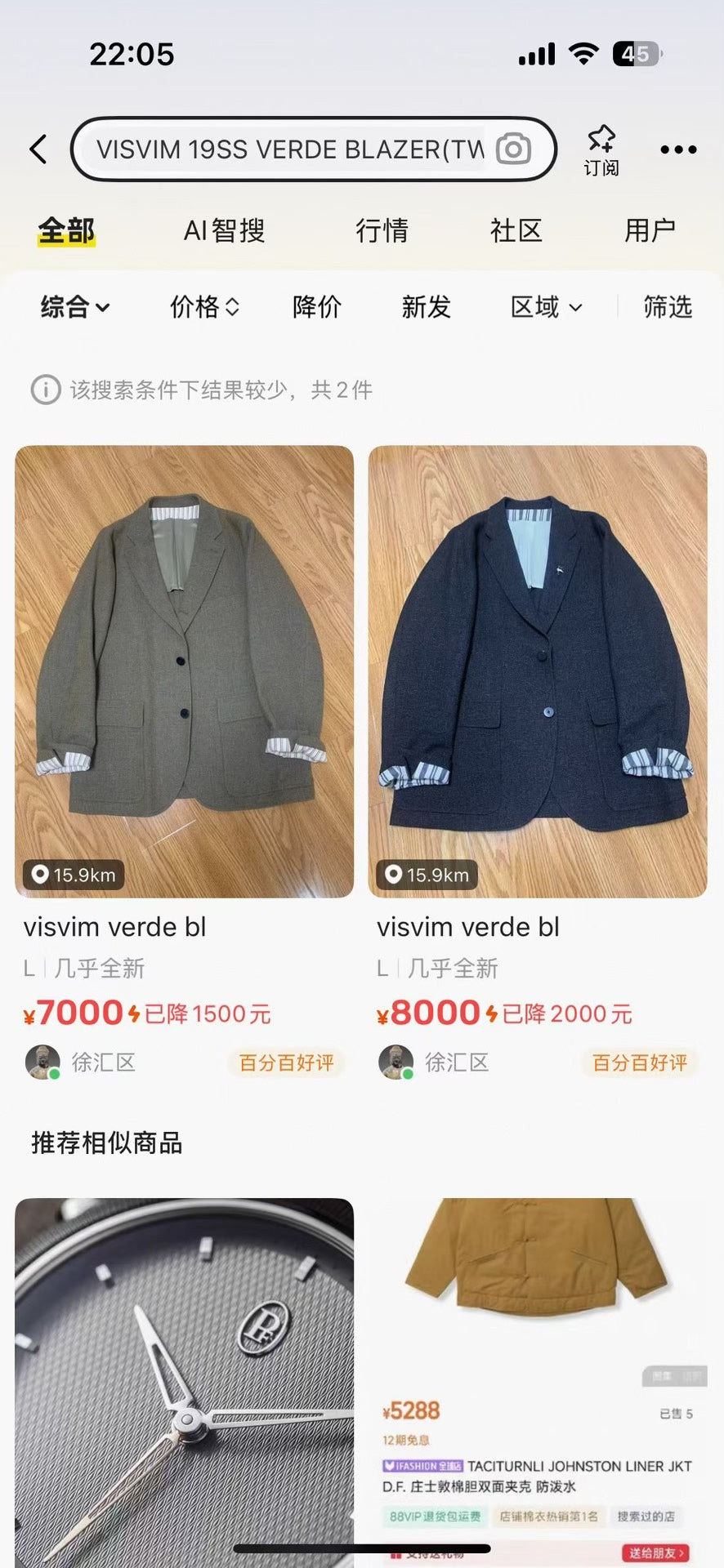Image resolution: width=724 pixels, height=1568 pixels.
Task: Select the highlighted 全部 filter tab
Action: pyautogui.click(x=64, y=231)
